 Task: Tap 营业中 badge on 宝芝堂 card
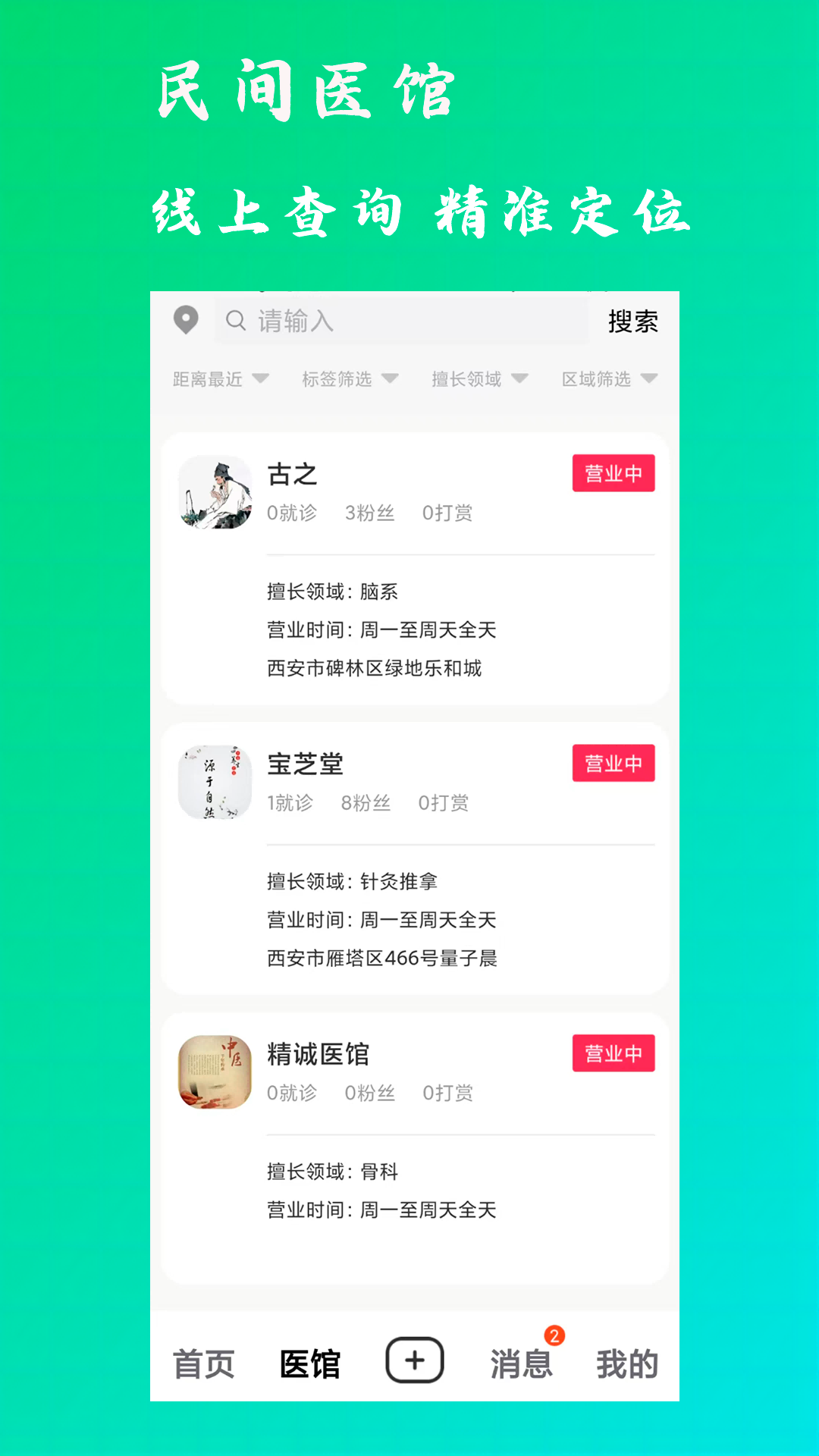click(x=613, y=764)
